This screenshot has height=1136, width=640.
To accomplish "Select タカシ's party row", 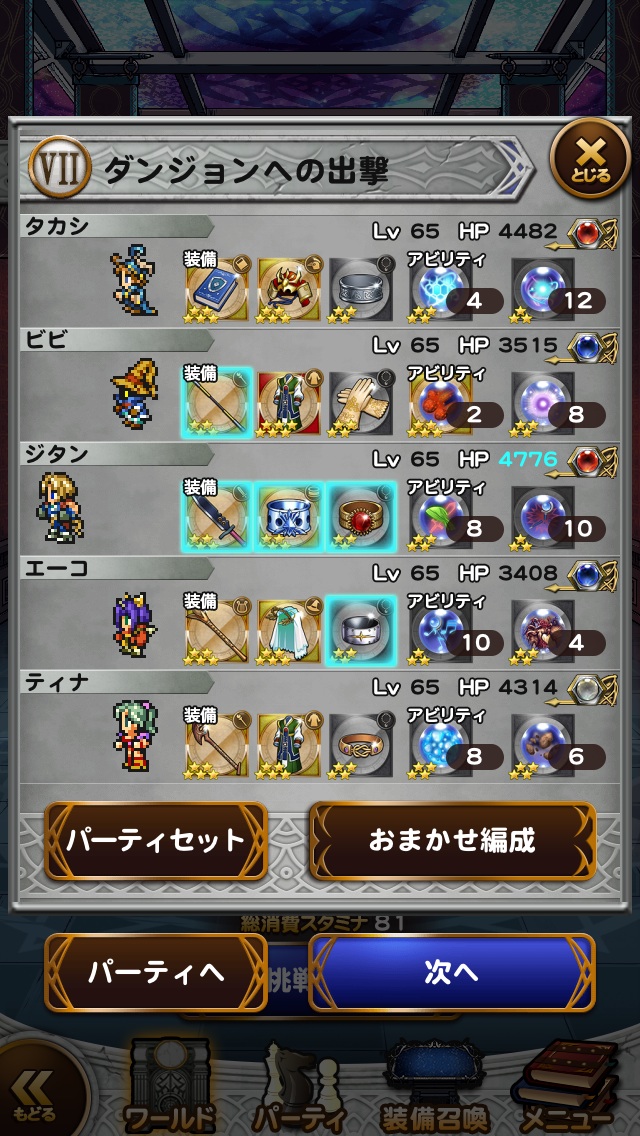I will pyautogui.click(x=320, y=272).
